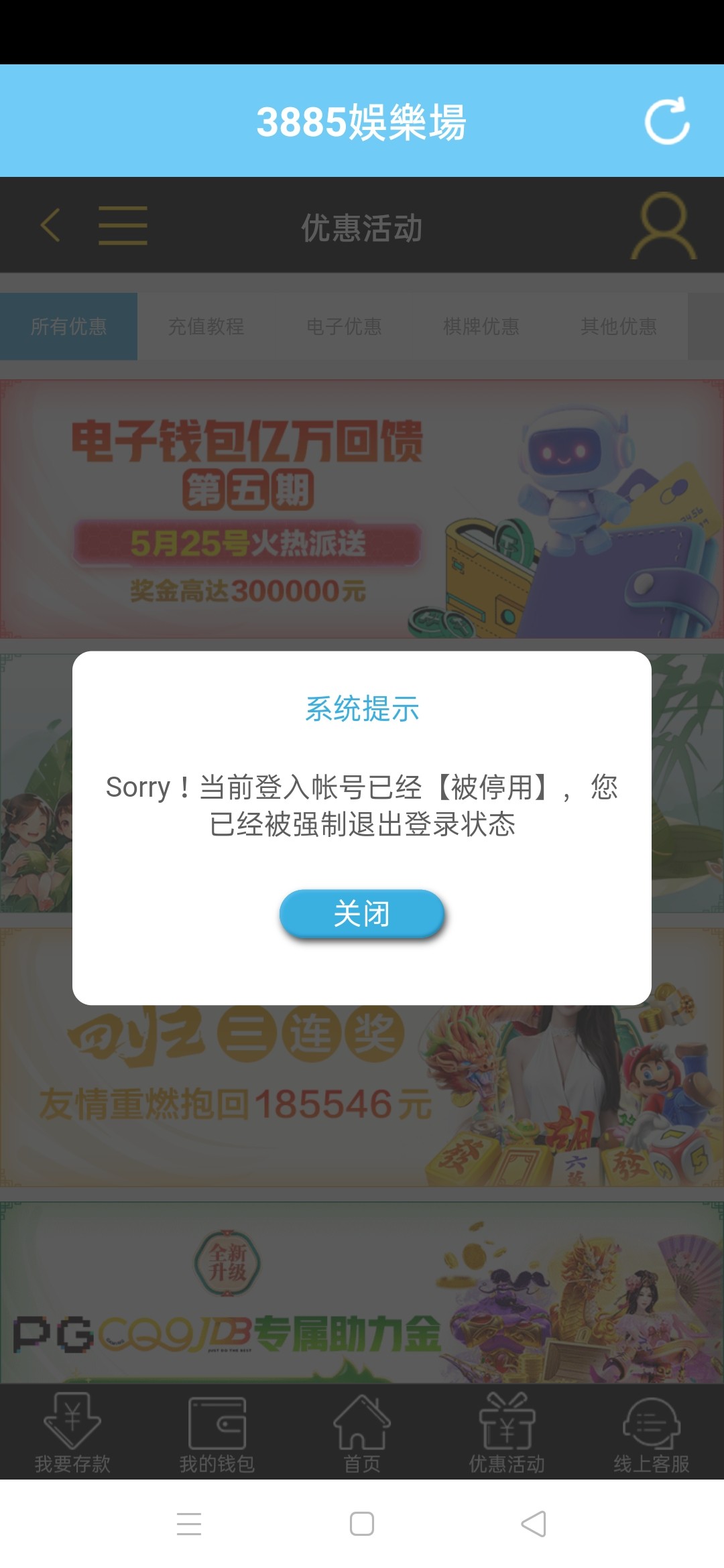Switch to the 充值教程 tab
The height and width of the screenshot is (1568, 724).
tap(206, 326)
